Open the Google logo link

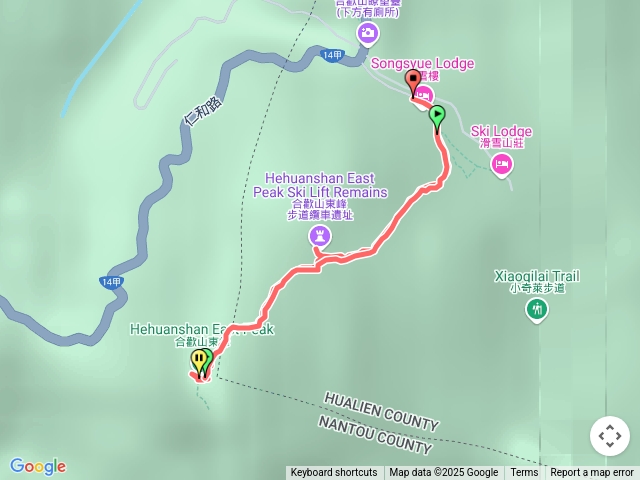click(x=38, y=466)
